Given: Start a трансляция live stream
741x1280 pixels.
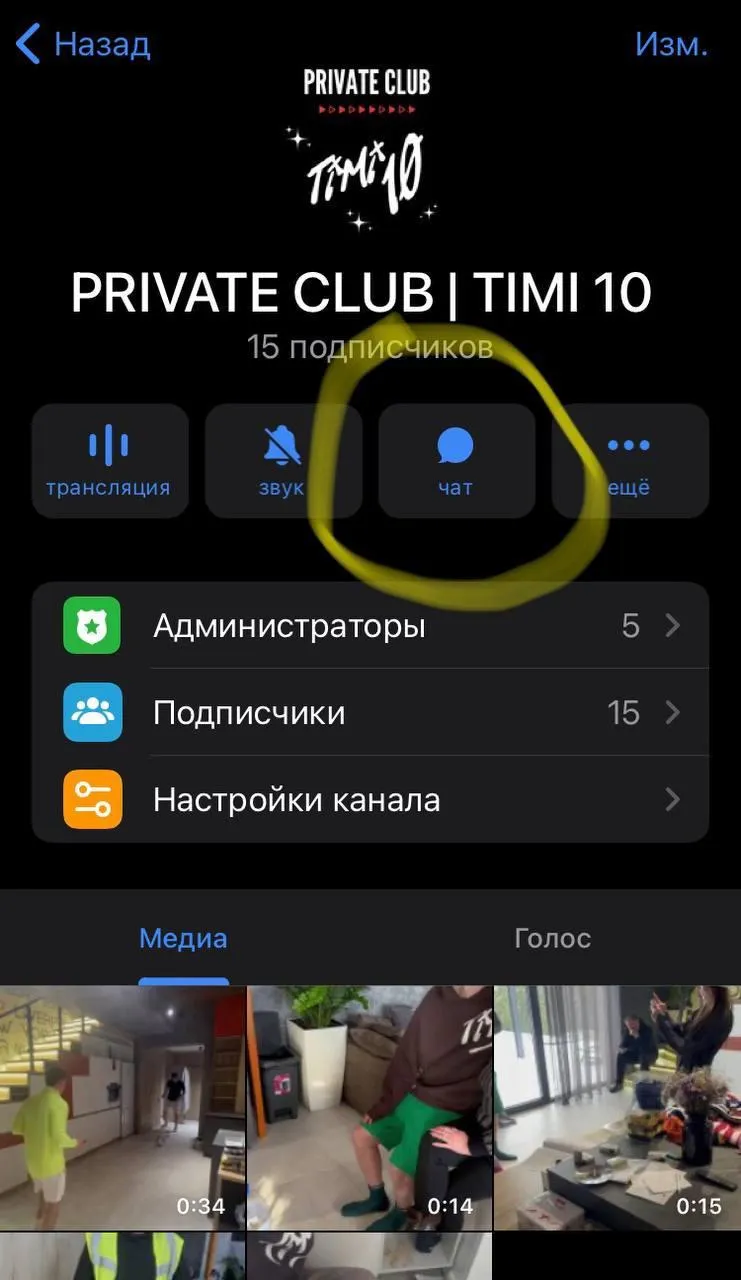Looking at the screenshot, I should pos(109,461).
